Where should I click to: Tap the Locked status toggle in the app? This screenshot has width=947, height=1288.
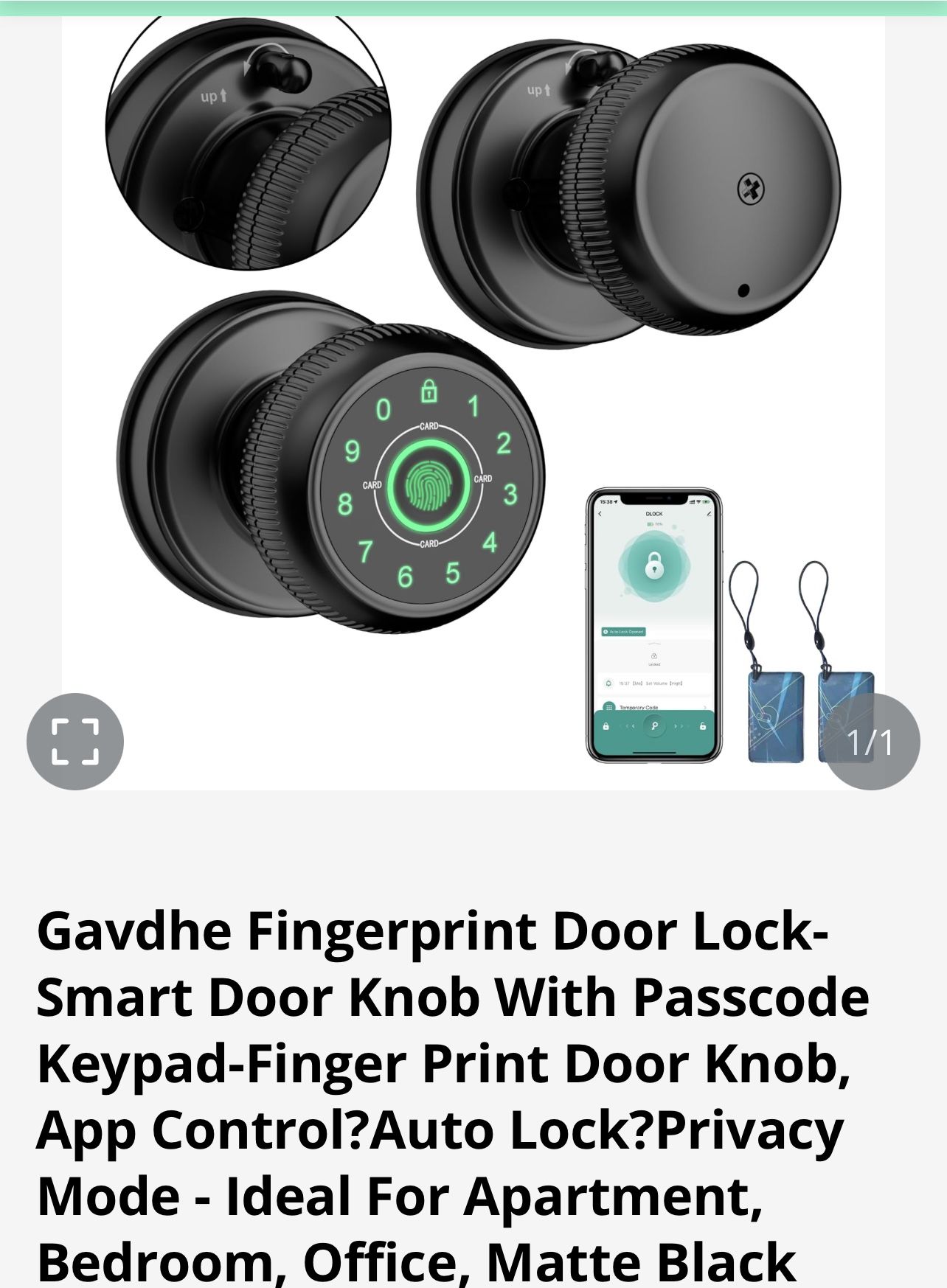654,658
